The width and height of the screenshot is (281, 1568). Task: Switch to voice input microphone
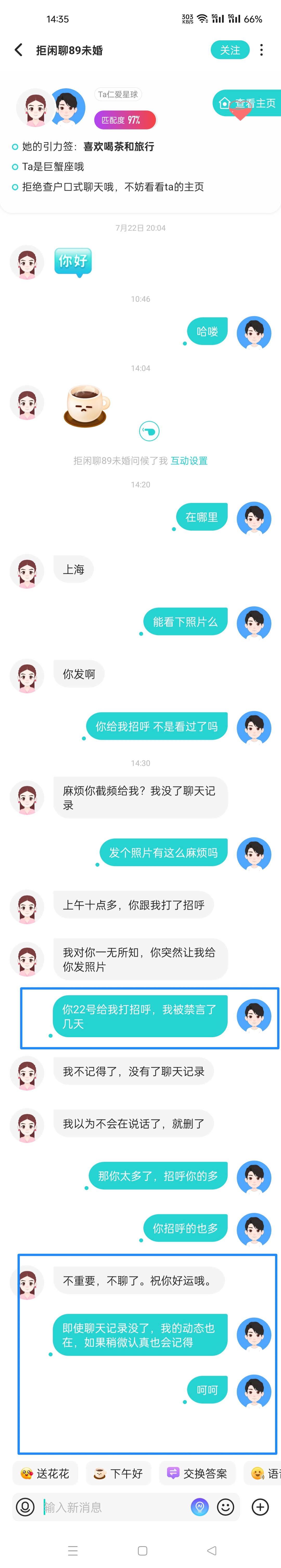tap(25, 1507)
